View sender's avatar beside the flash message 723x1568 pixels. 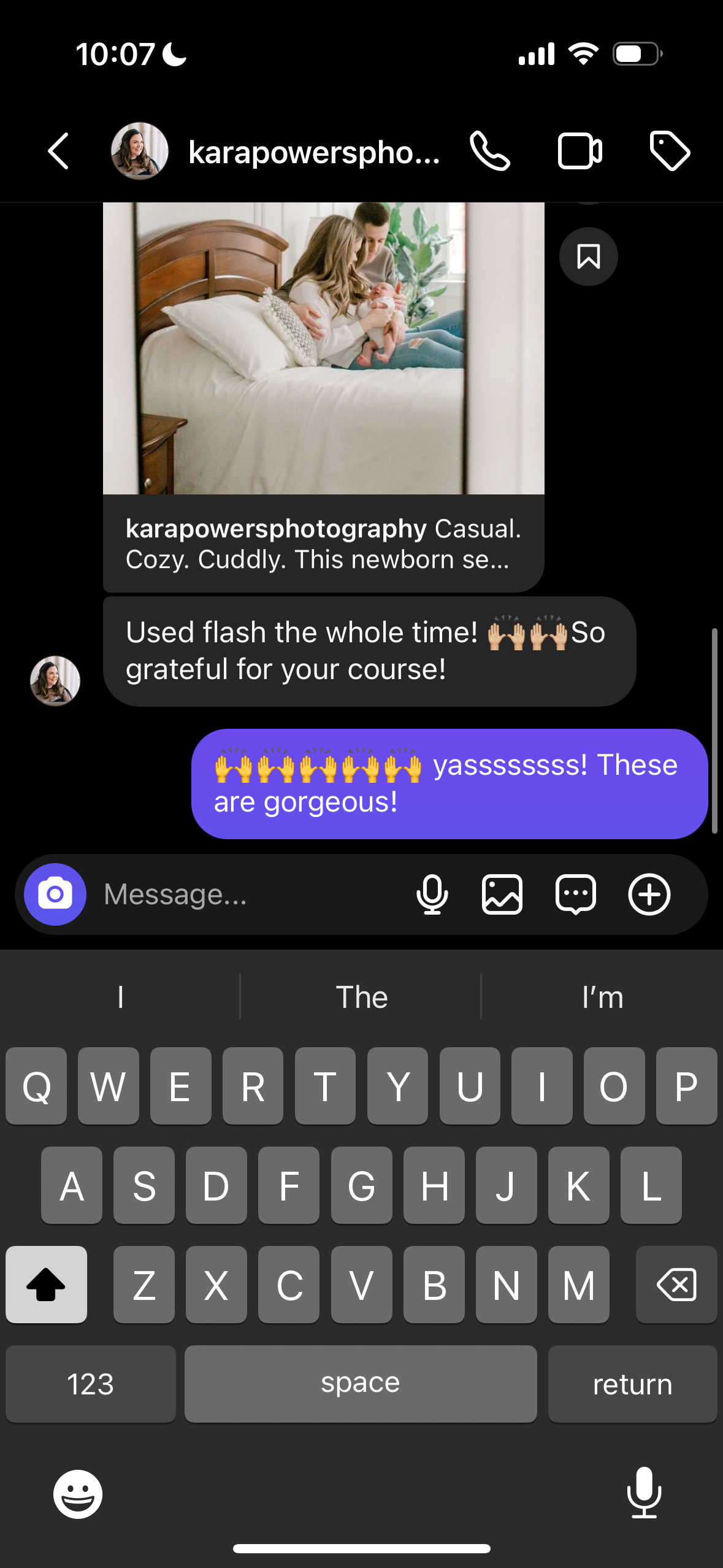pos(55,681)
